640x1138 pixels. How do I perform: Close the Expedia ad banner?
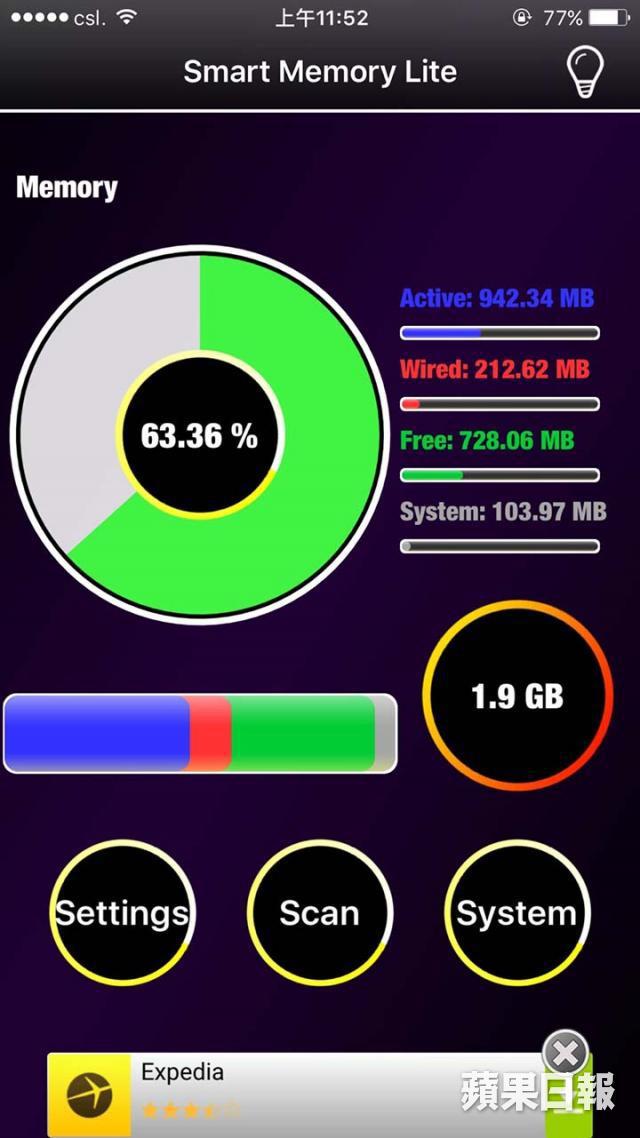566,1053
